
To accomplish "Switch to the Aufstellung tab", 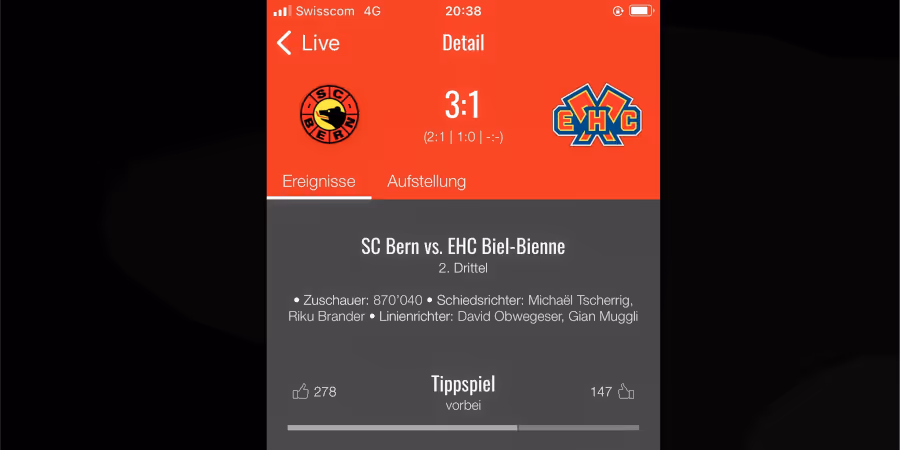I will [426, 181].
